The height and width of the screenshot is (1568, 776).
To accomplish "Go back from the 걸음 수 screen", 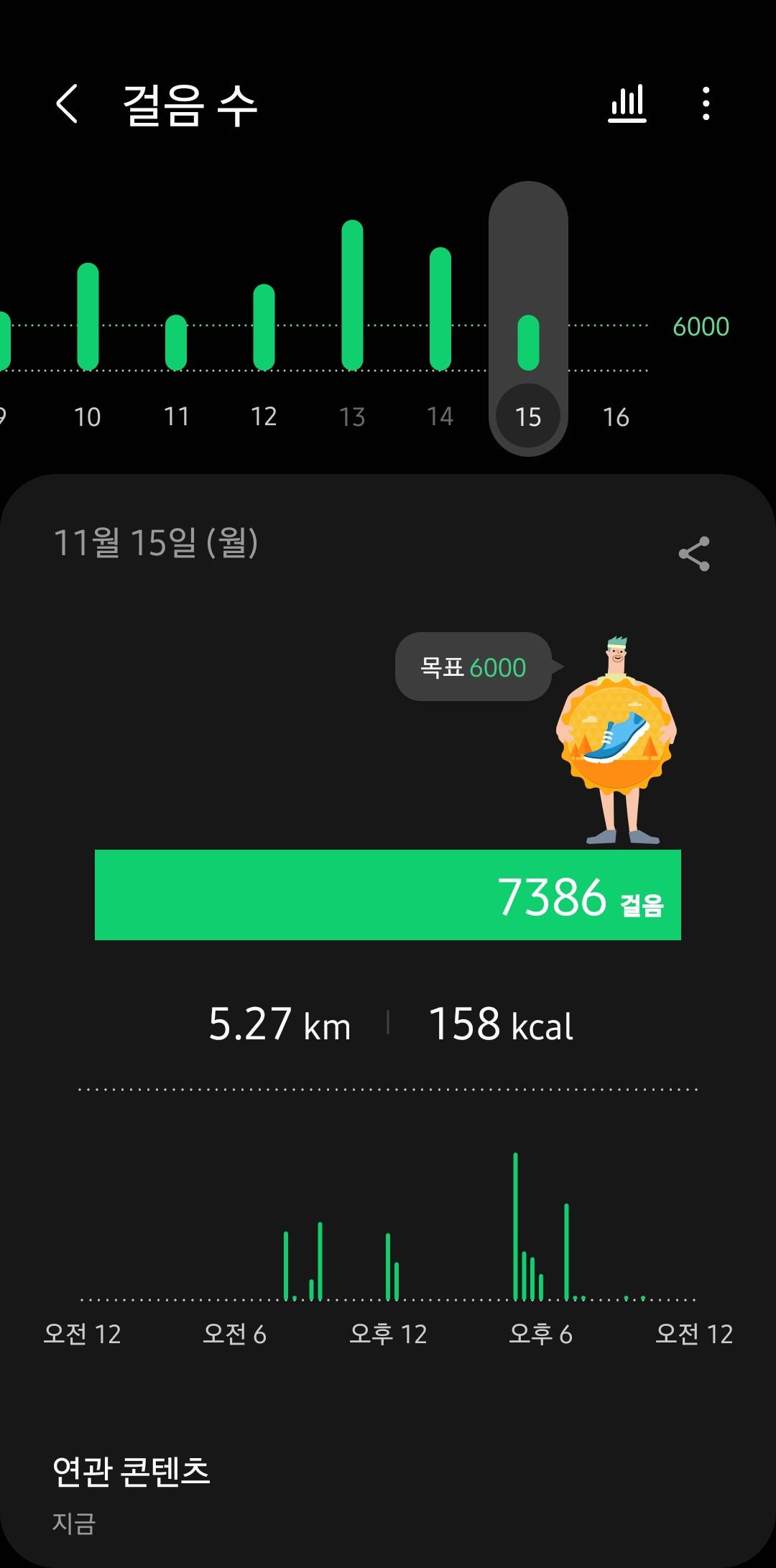I will click(x=67, y=104).
